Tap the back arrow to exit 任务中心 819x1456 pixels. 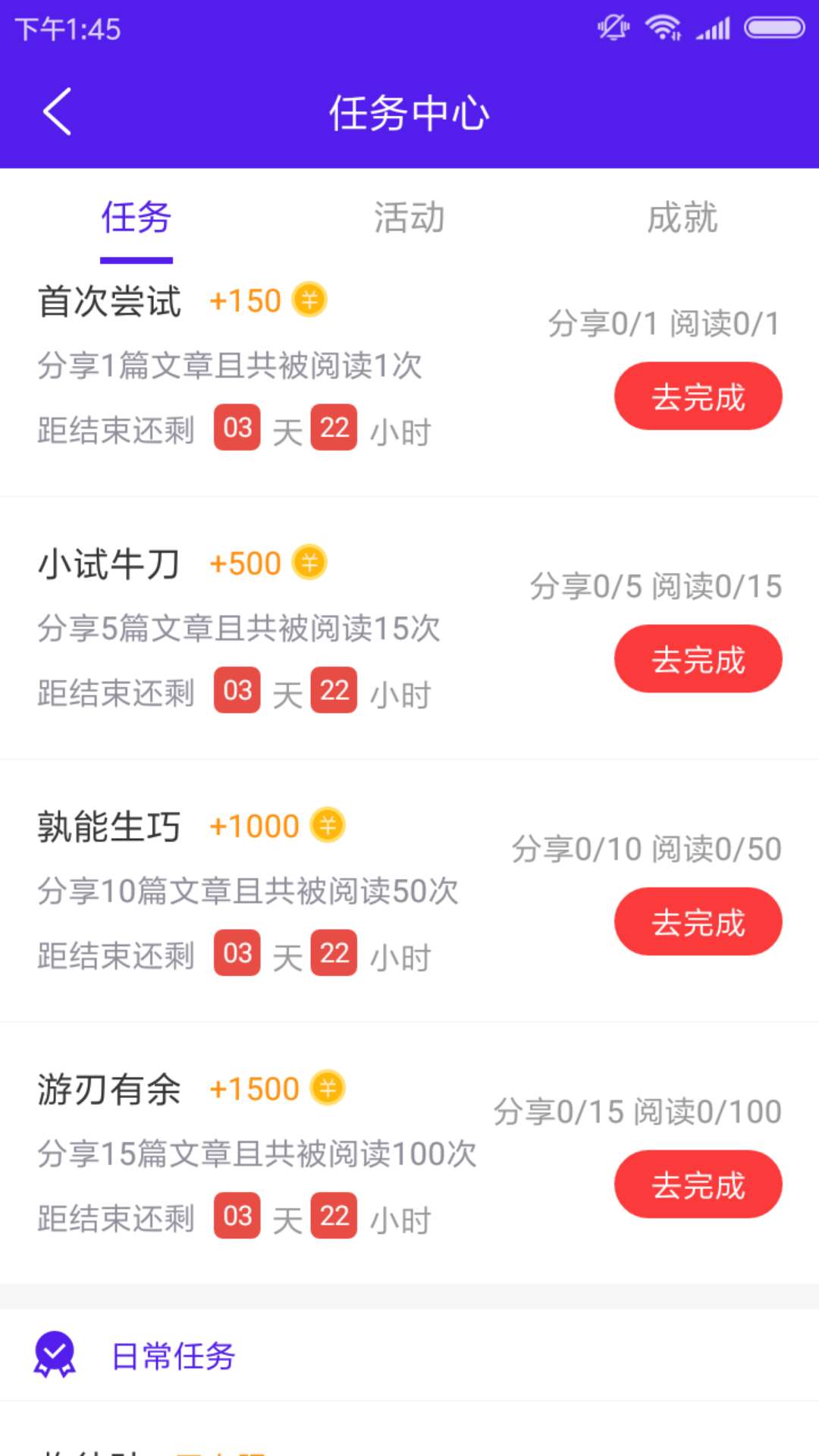[58, 112]
